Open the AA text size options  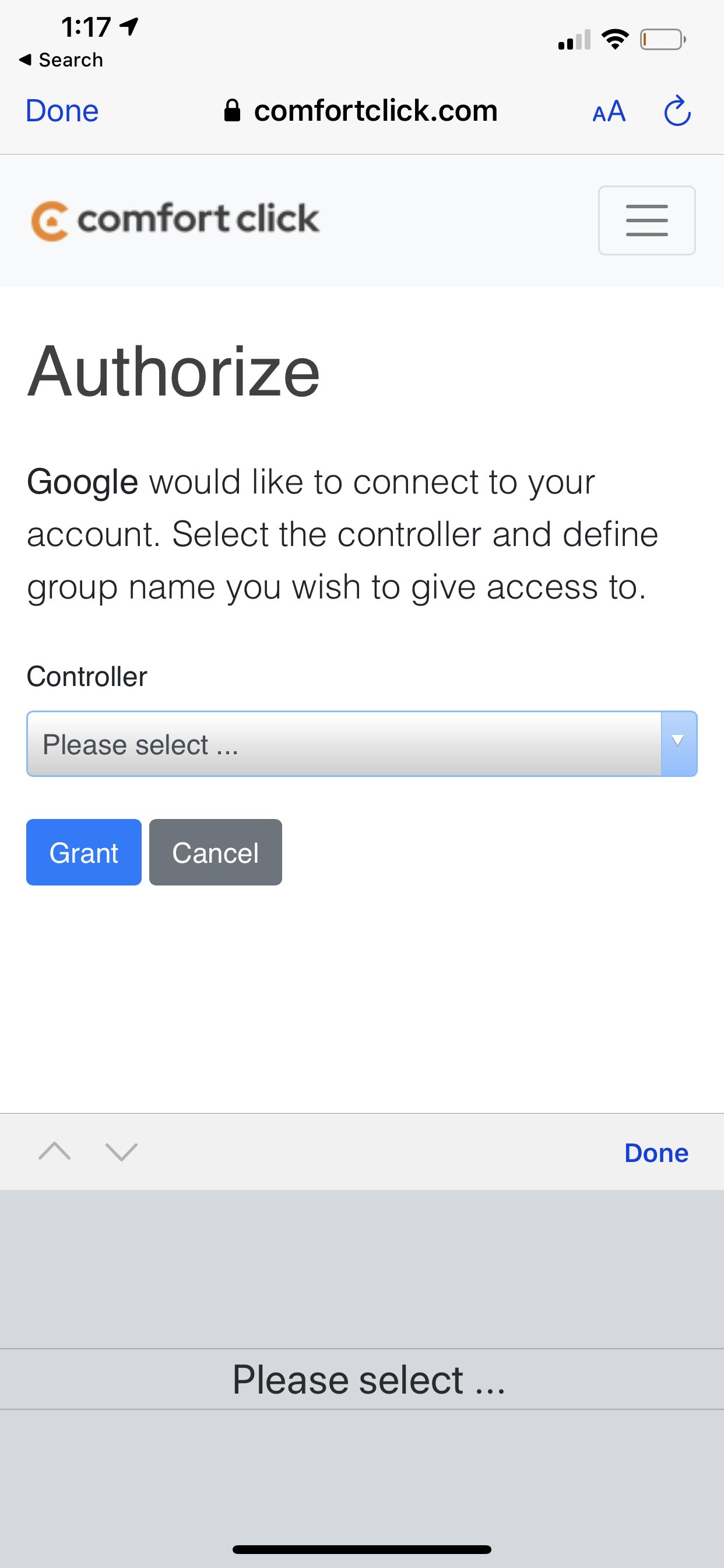pos(609,111)
